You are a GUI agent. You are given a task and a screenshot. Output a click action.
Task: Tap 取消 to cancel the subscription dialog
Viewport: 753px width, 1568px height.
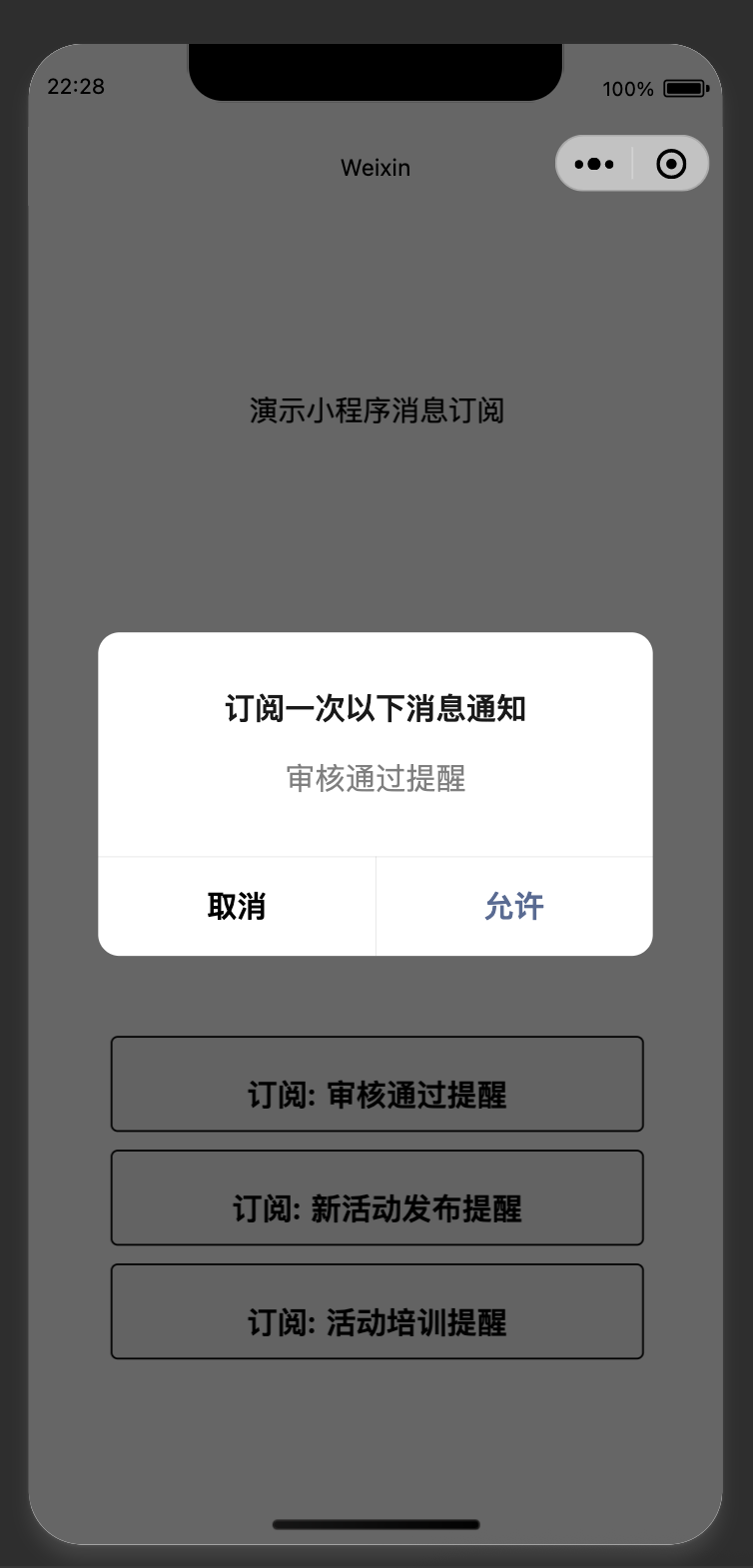coord(237,906)
